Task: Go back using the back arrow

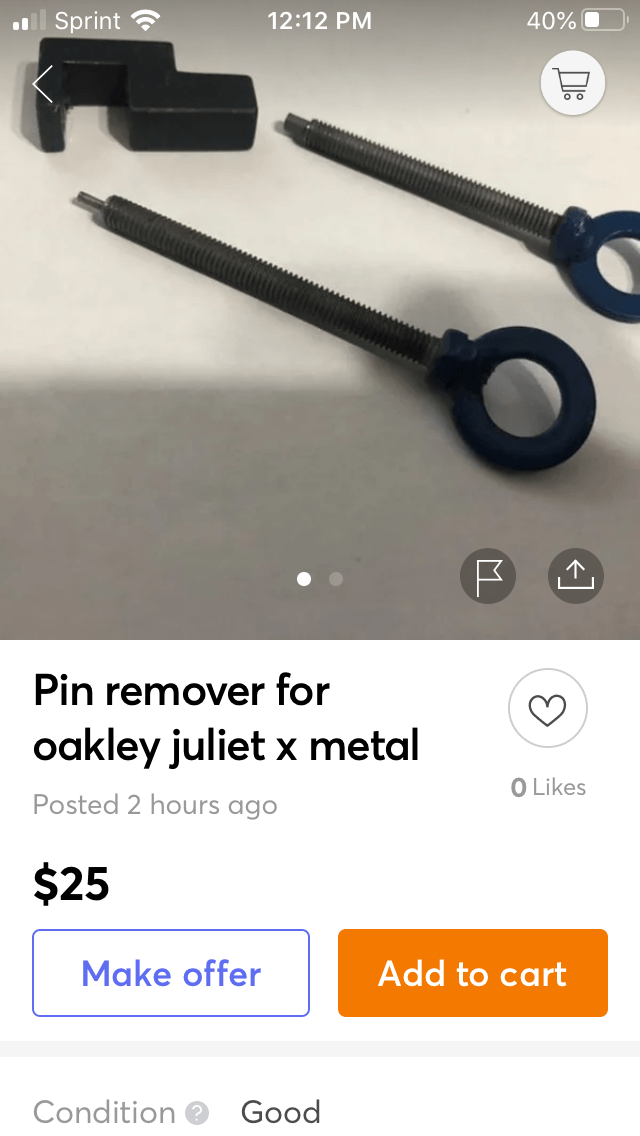Action: pos(43,85)
